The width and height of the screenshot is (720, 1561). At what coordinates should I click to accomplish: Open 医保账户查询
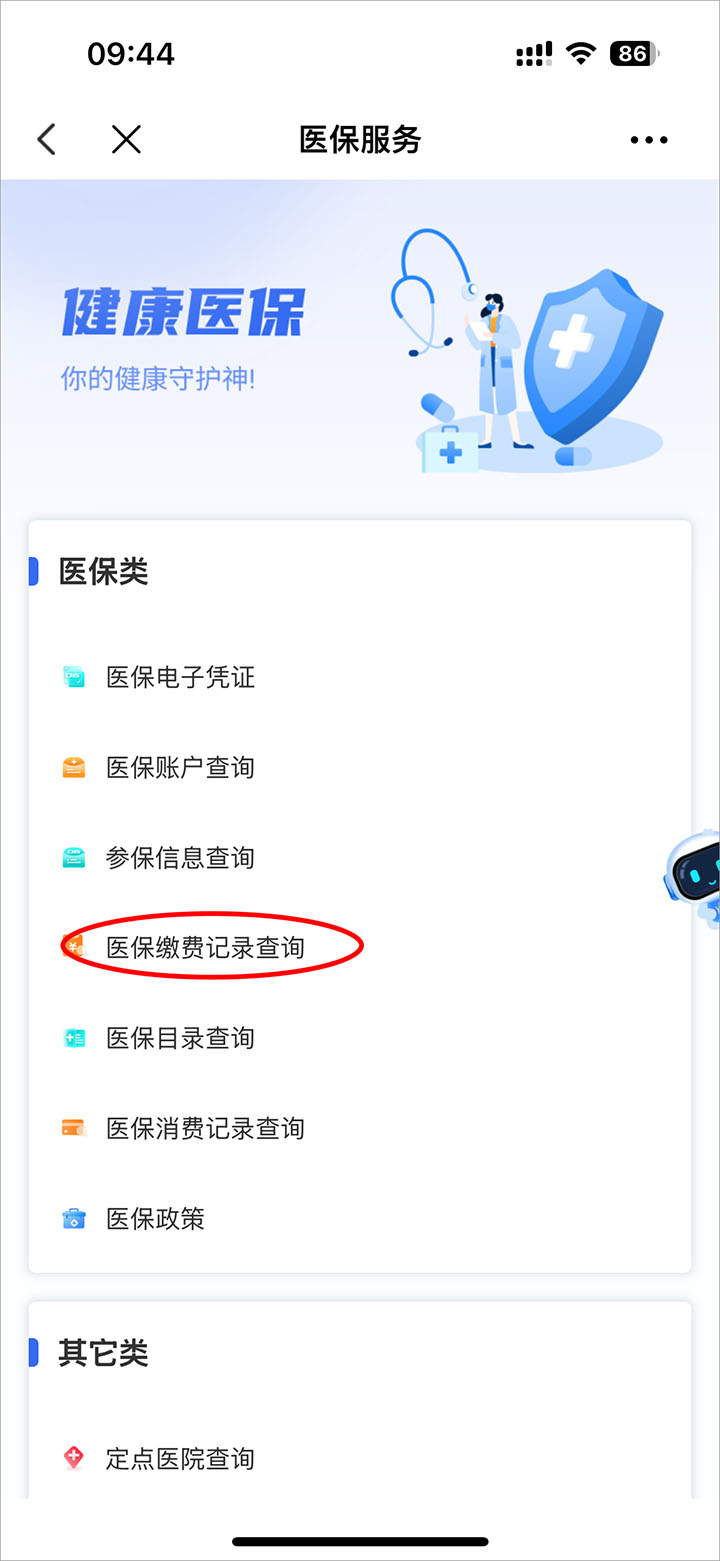[x=180, y=767]
